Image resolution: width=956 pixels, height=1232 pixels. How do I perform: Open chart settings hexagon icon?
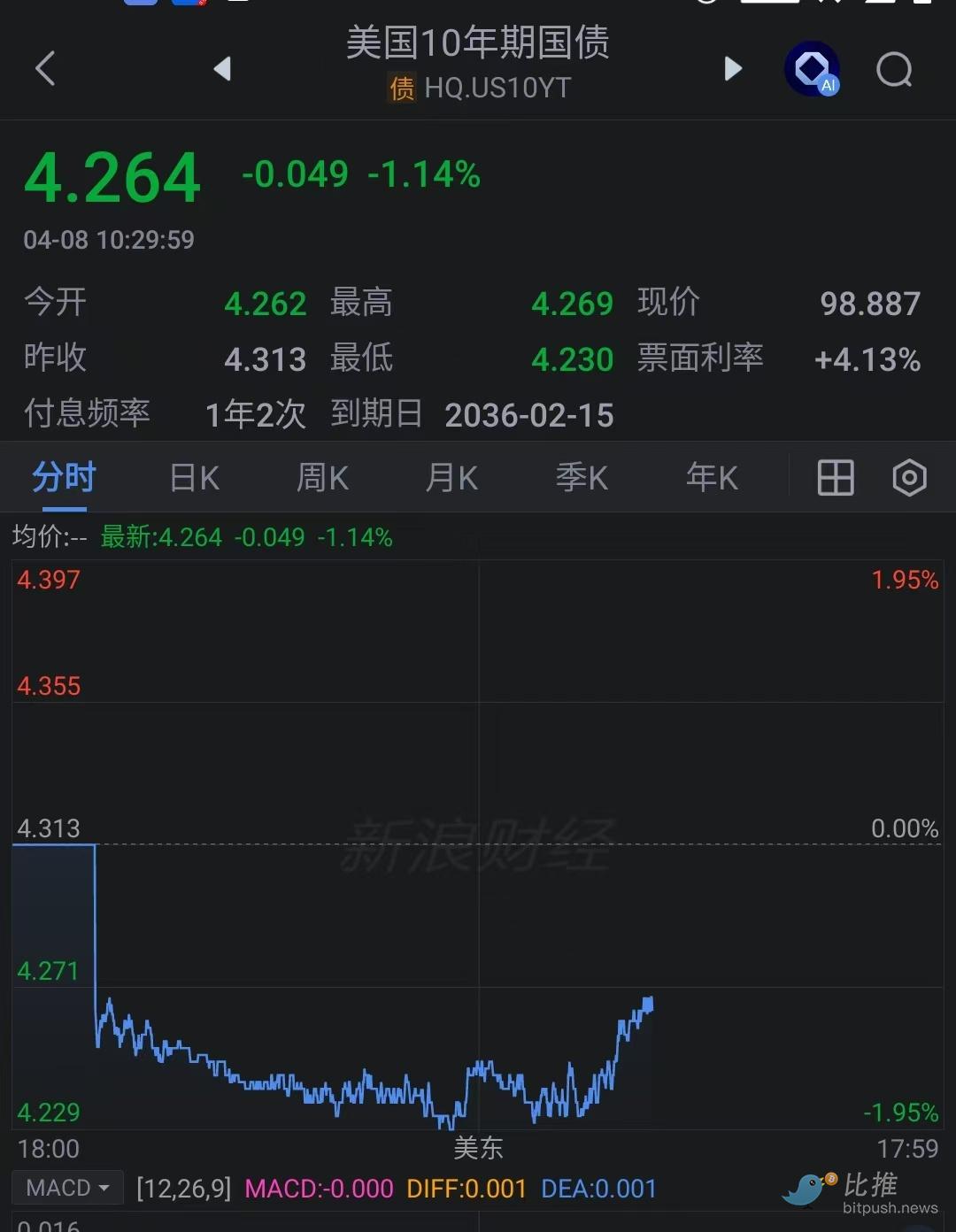coord(909,478)
